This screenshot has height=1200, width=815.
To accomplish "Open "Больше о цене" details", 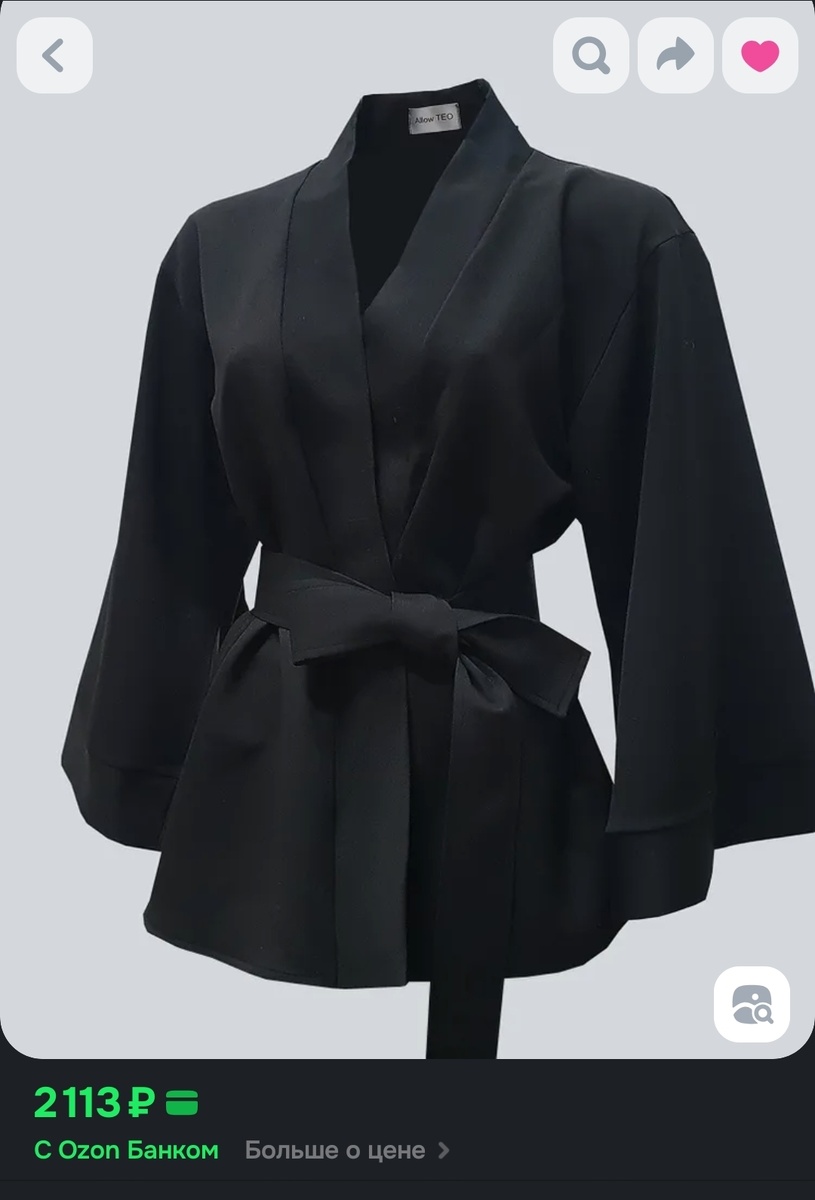I will point(347,1151).
